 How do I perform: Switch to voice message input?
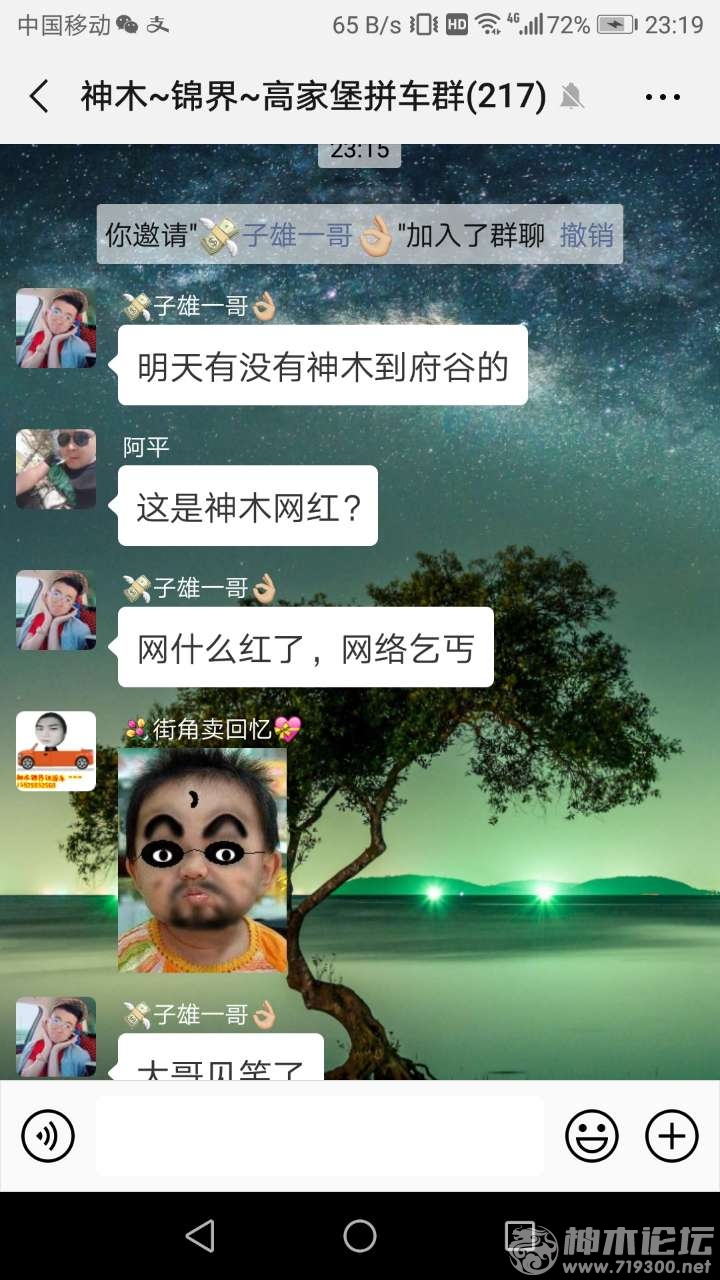pos(48,1136)
